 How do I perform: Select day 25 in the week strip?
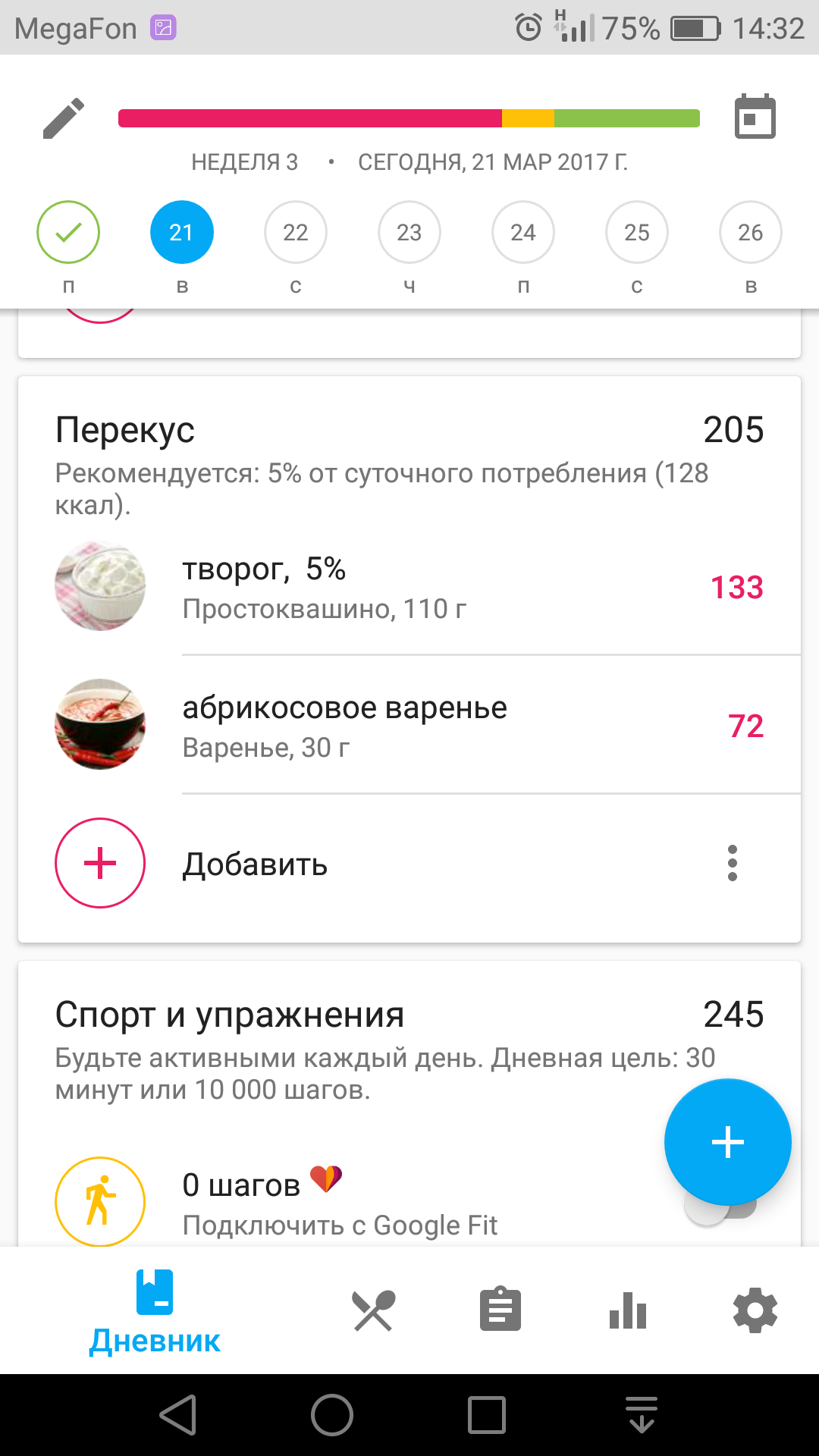[x=637, y=232]
